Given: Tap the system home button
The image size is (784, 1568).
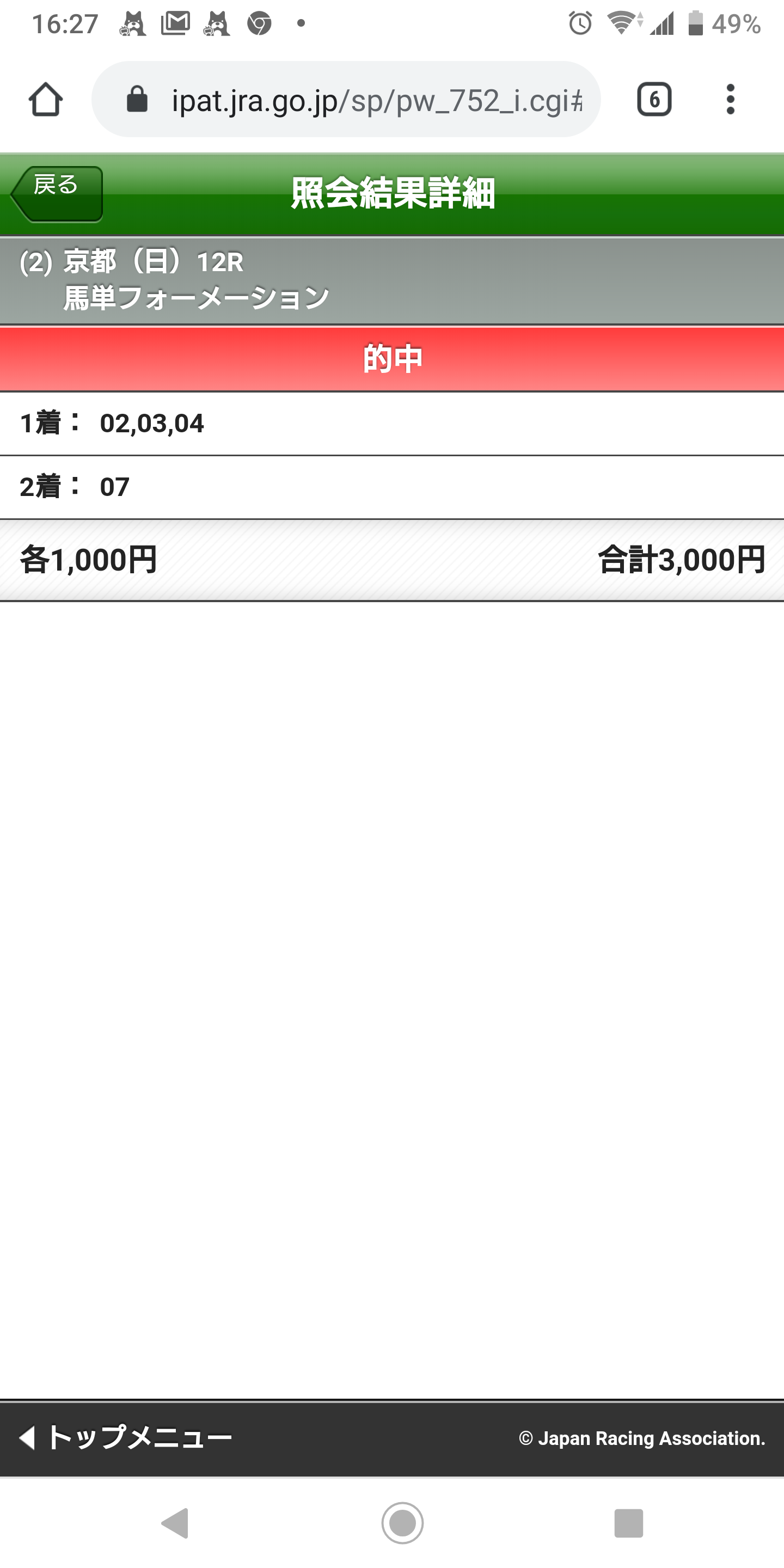Looking at the screenshot, I should pos(402,1523).
